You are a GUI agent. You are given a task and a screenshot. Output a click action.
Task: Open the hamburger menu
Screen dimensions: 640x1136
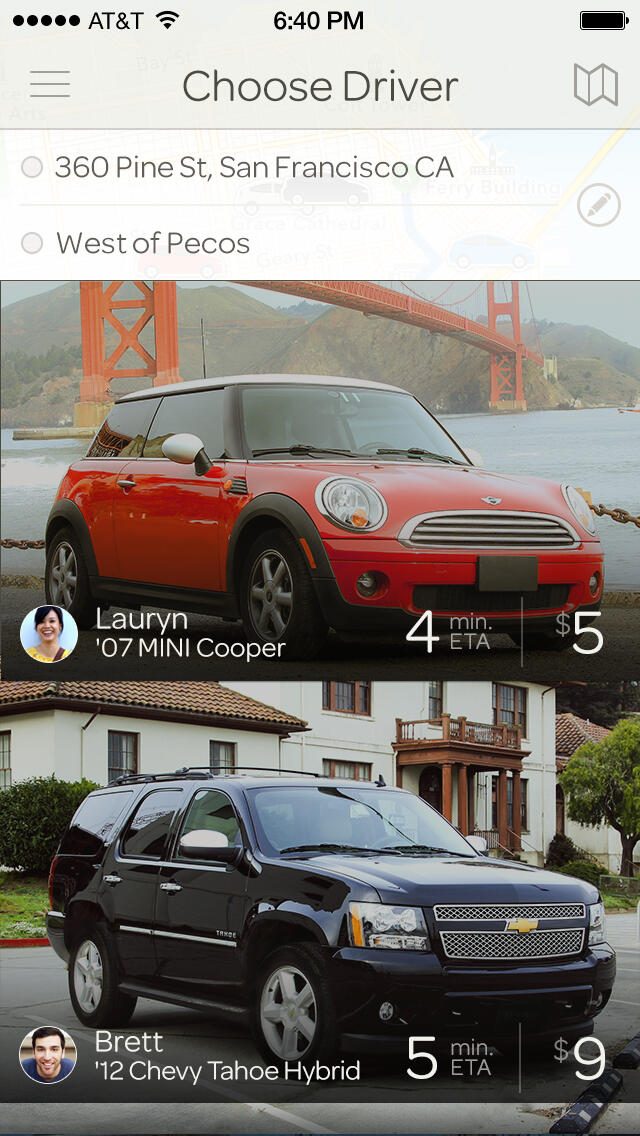pos(50,85)
